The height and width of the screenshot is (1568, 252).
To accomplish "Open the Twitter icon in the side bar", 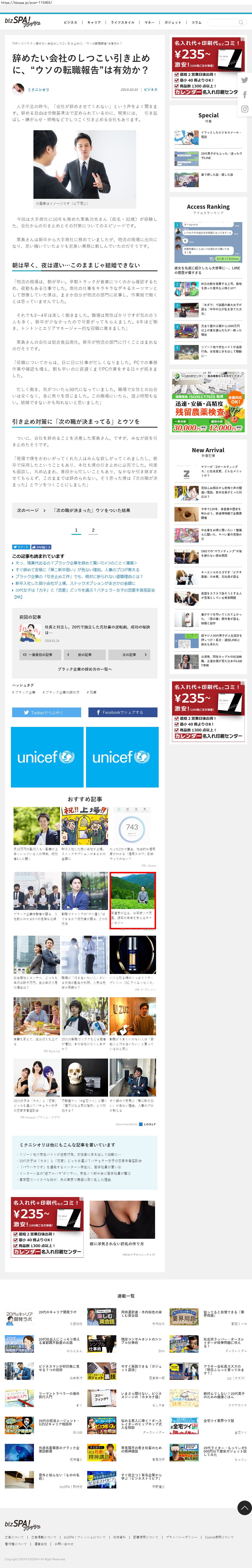I will (245, 80).
